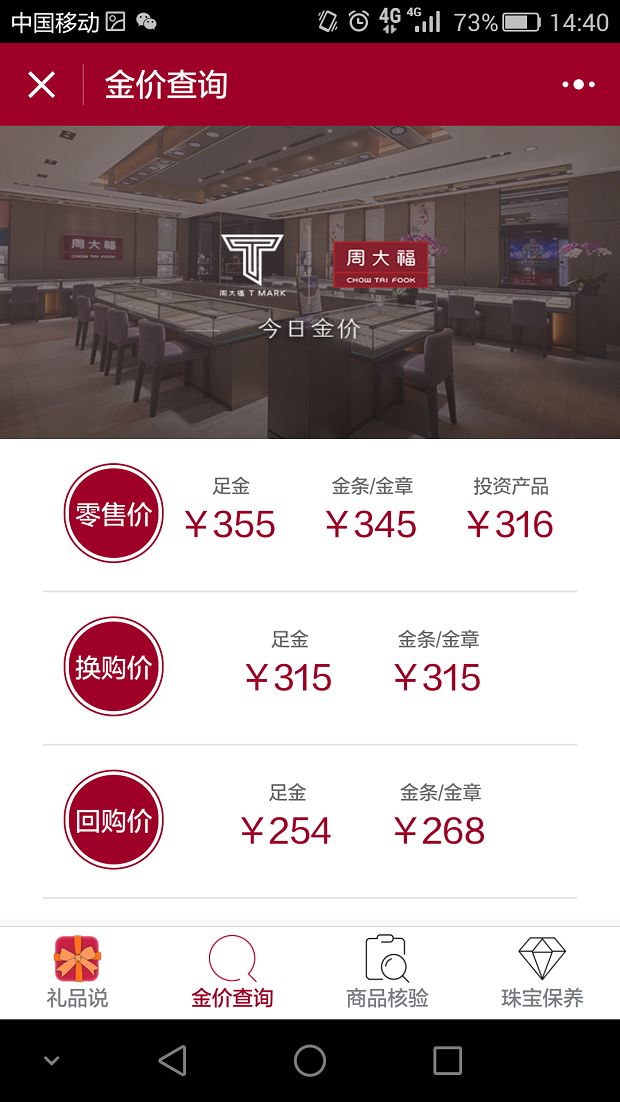Open the 商品核验 tab
620x1102 pixels.
[387, 972]
